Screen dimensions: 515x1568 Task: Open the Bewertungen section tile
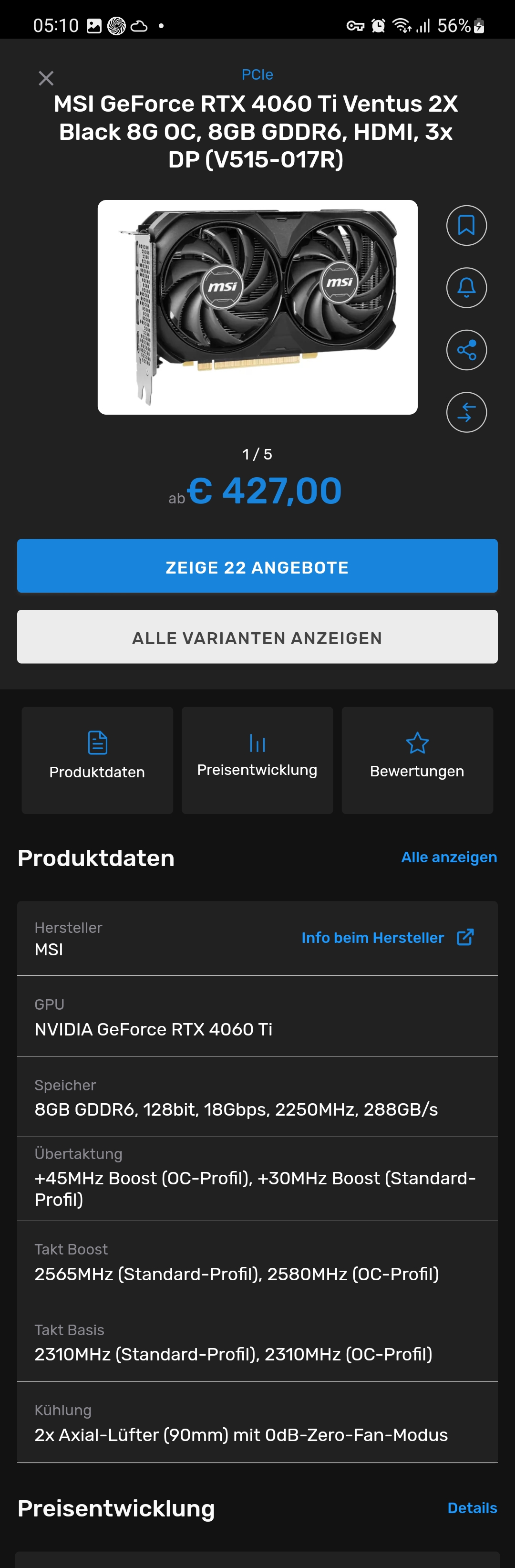point(417,760)
